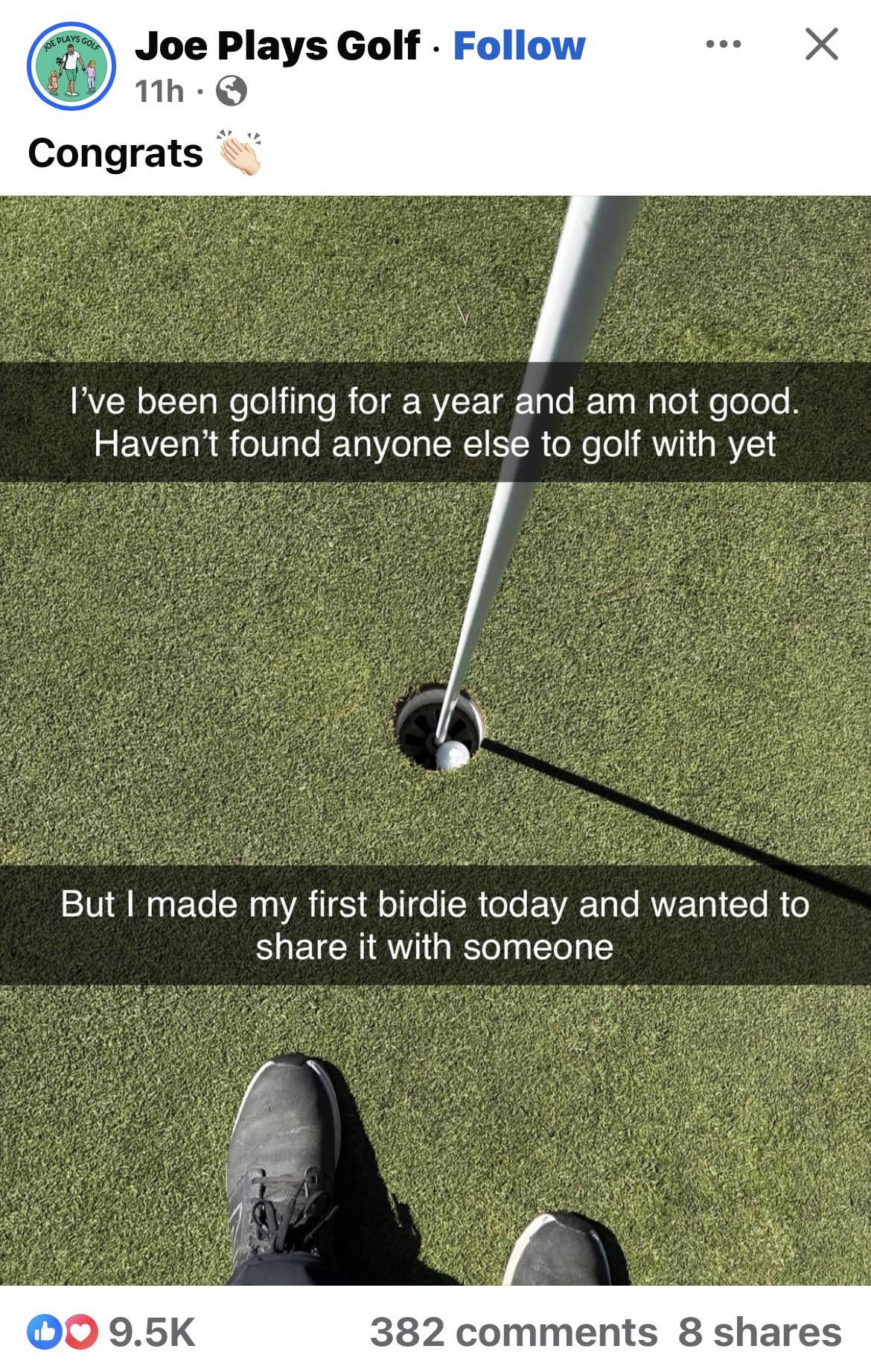This screenshot has width=871, height=1372.
Task: View the 8 shares
Action: click(x=759, y=1332)
